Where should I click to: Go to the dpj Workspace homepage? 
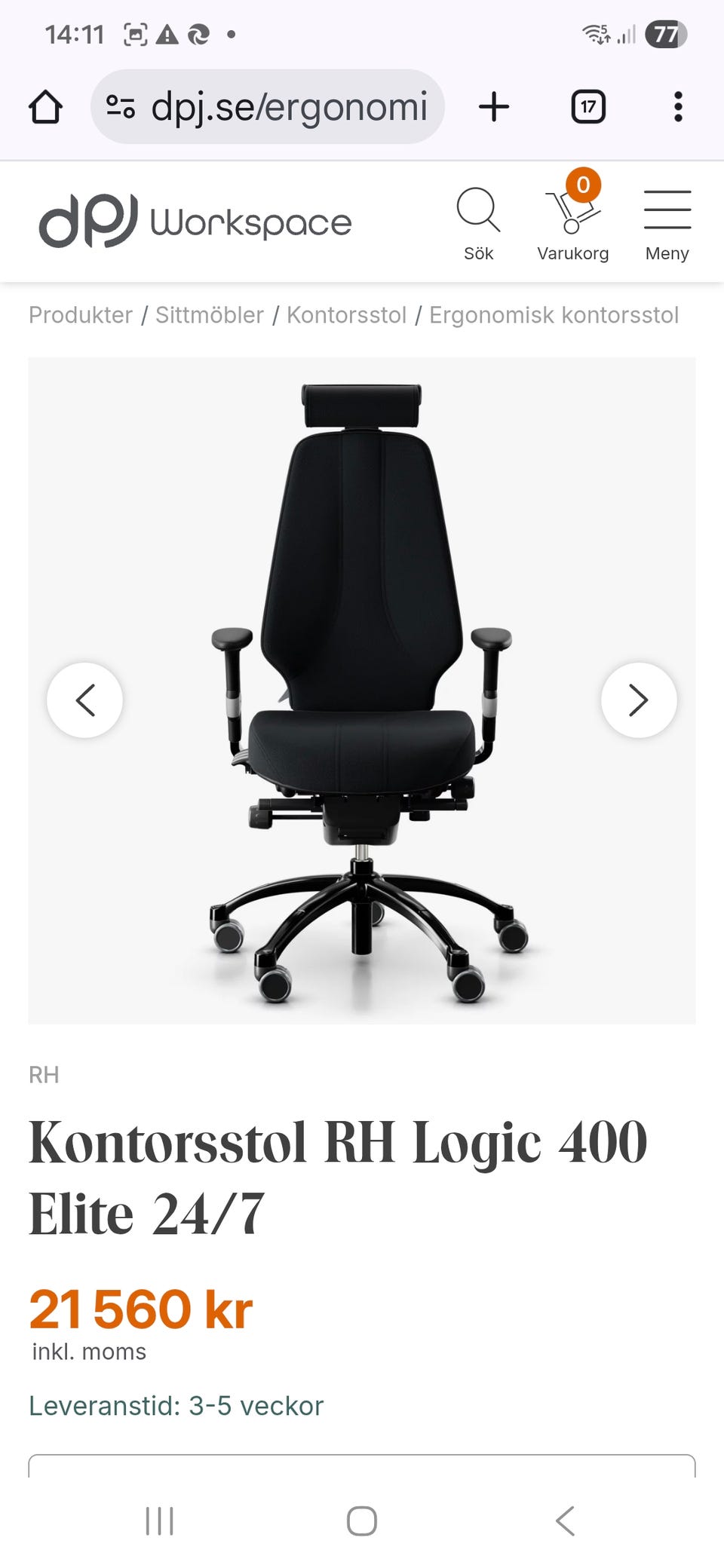point(195,222)
